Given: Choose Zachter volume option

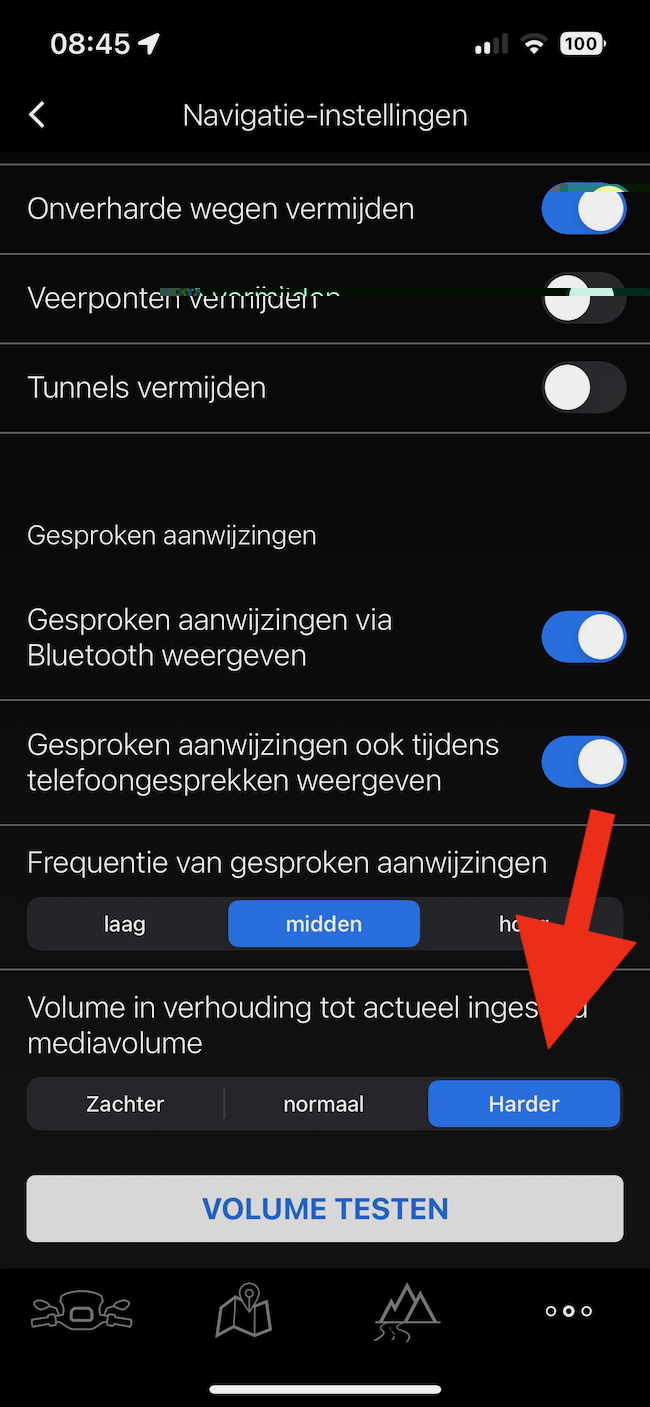Looking at the screenshot, I should coord(125,1104).
